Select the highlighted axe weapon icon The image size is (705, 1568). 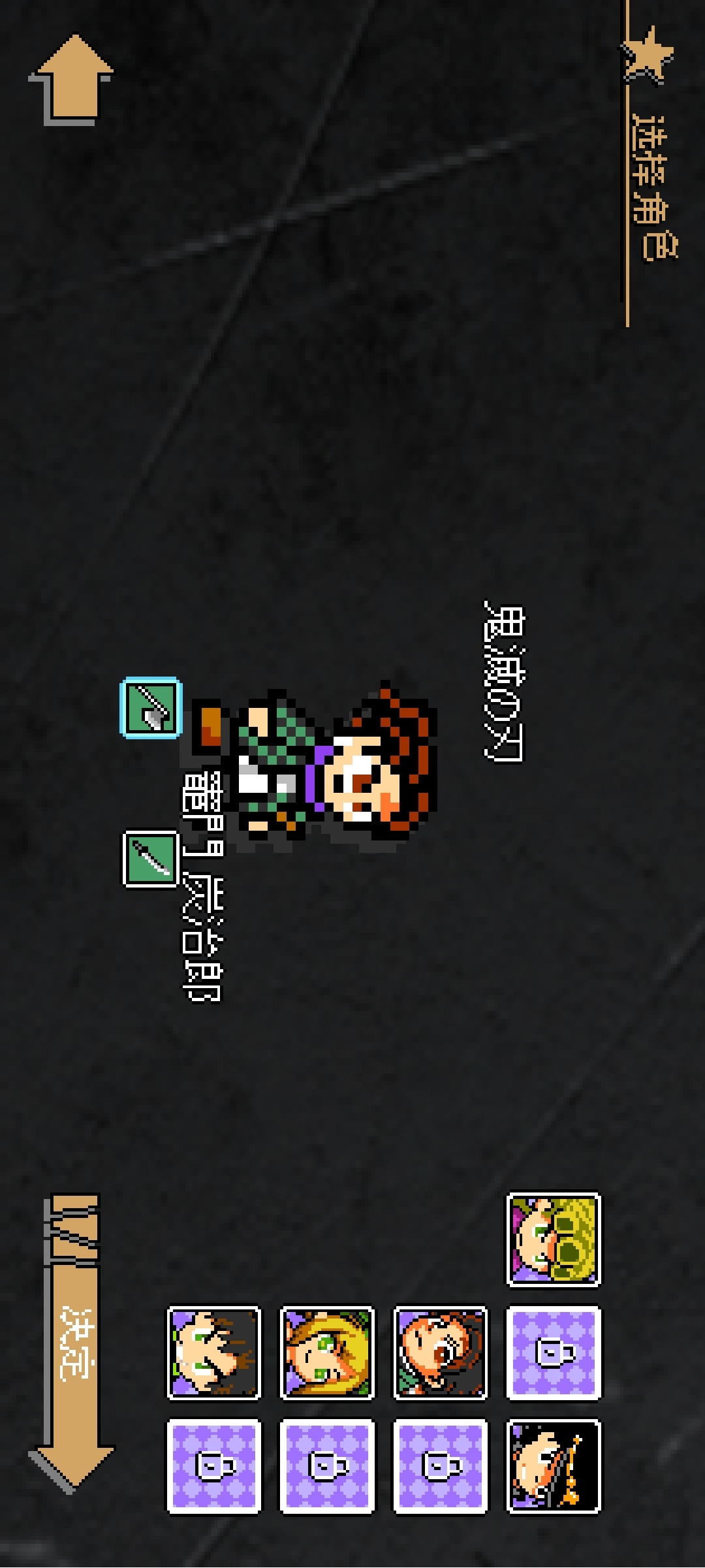pos(151,709)
